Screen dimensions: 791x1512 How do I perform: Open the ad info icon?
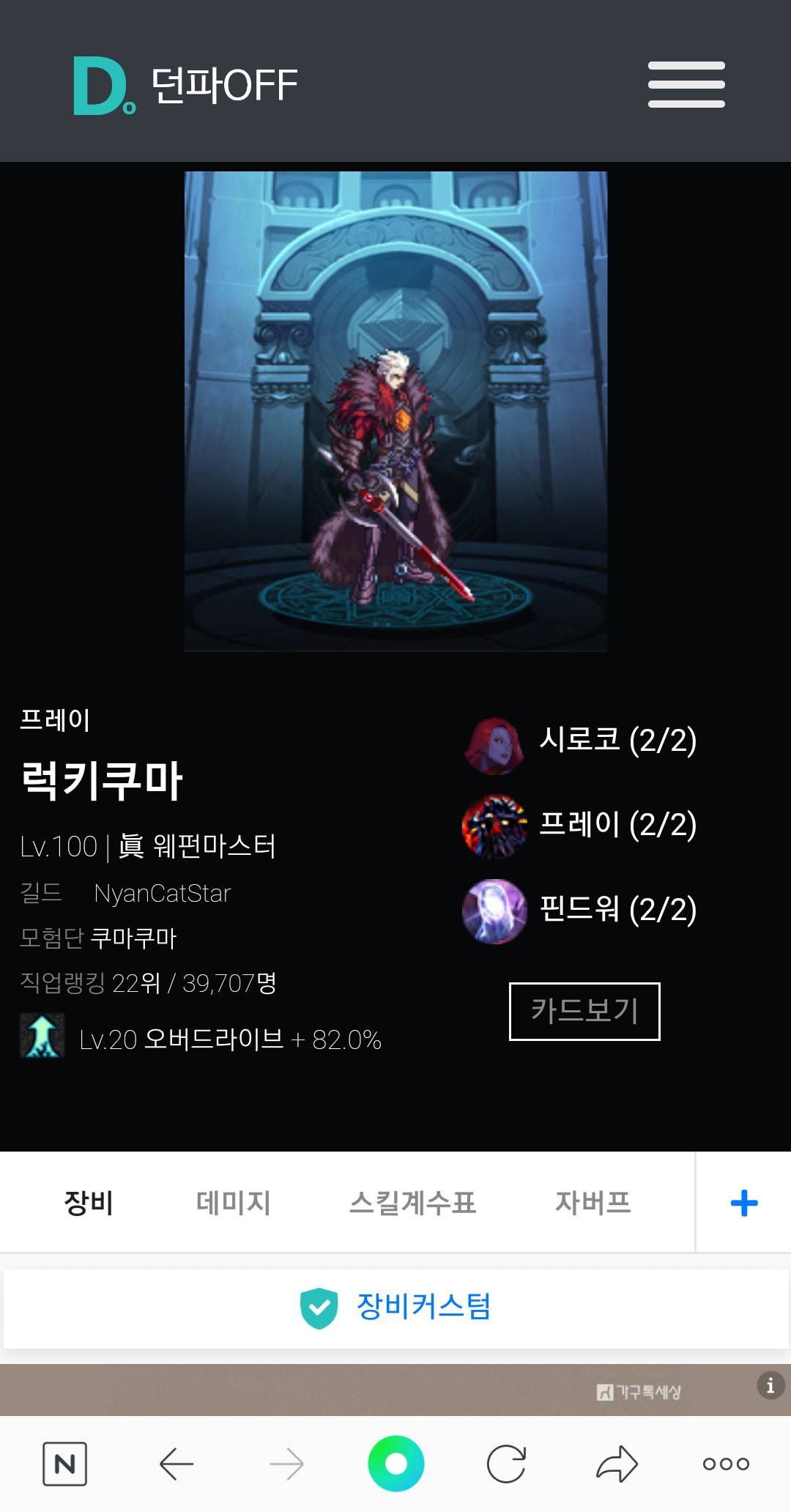[770, 1385]
